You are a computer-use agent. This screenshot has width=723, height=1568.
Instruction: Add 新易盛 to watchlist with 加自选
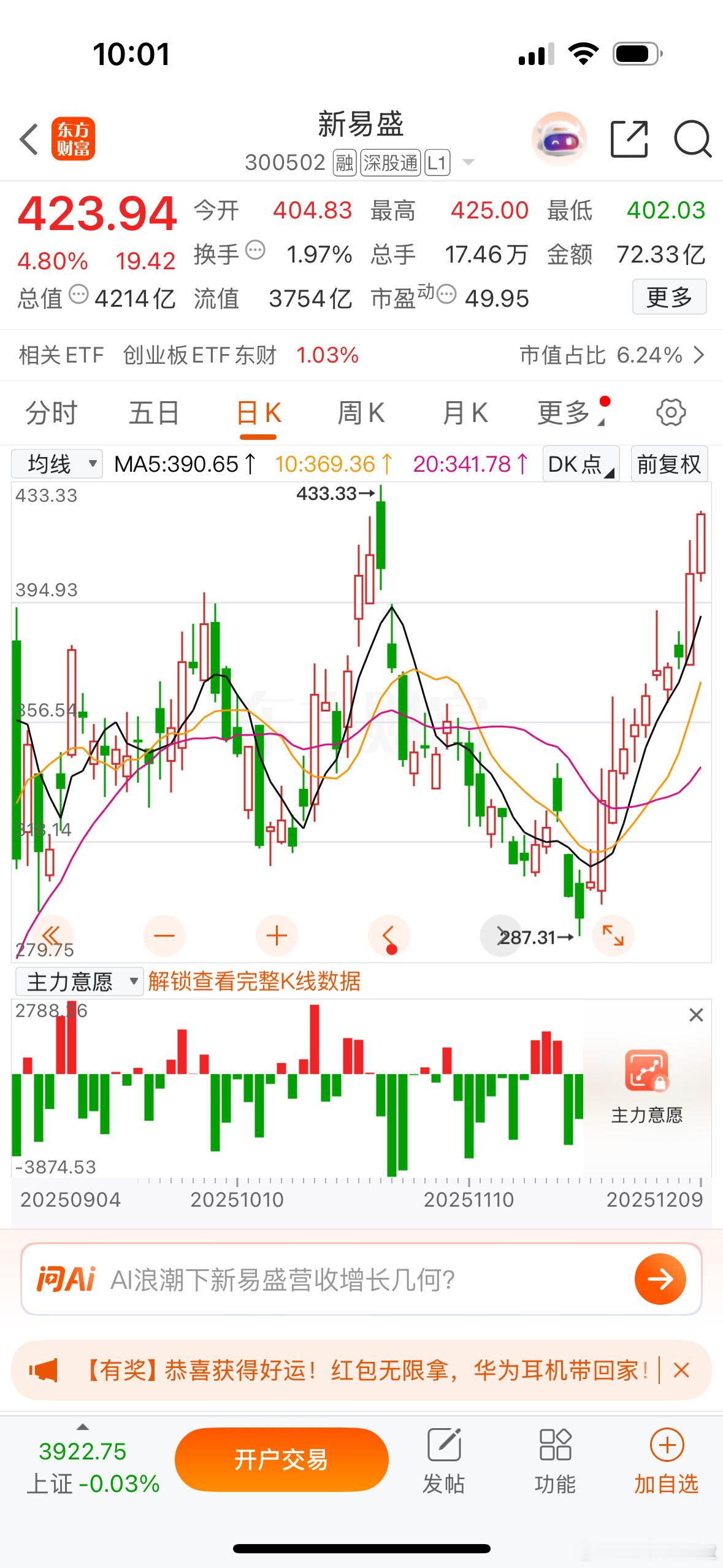(667, 1459)
